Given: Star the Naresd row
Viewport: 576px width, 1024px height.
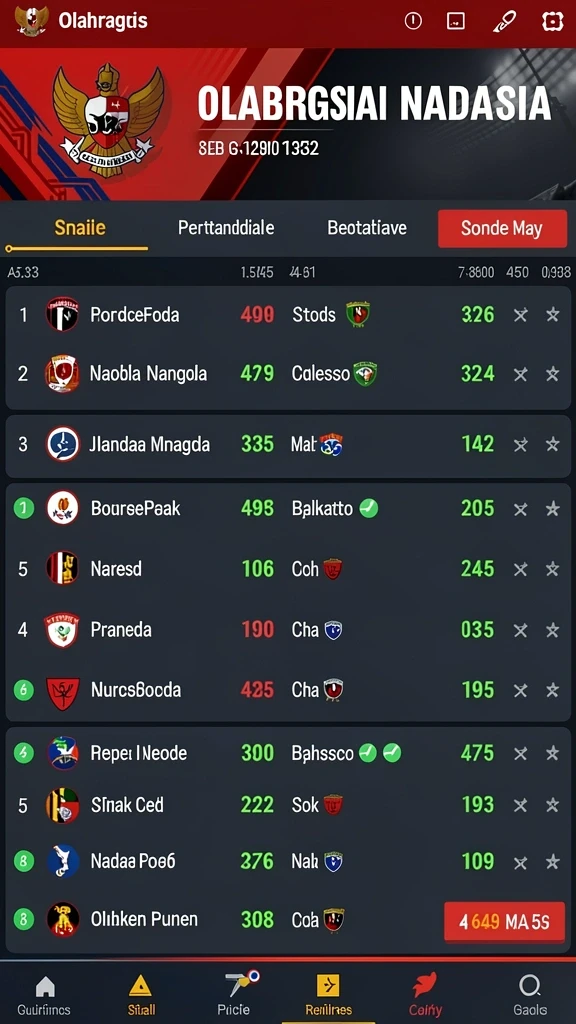Looking at the screenshot, I should (552, 569).
